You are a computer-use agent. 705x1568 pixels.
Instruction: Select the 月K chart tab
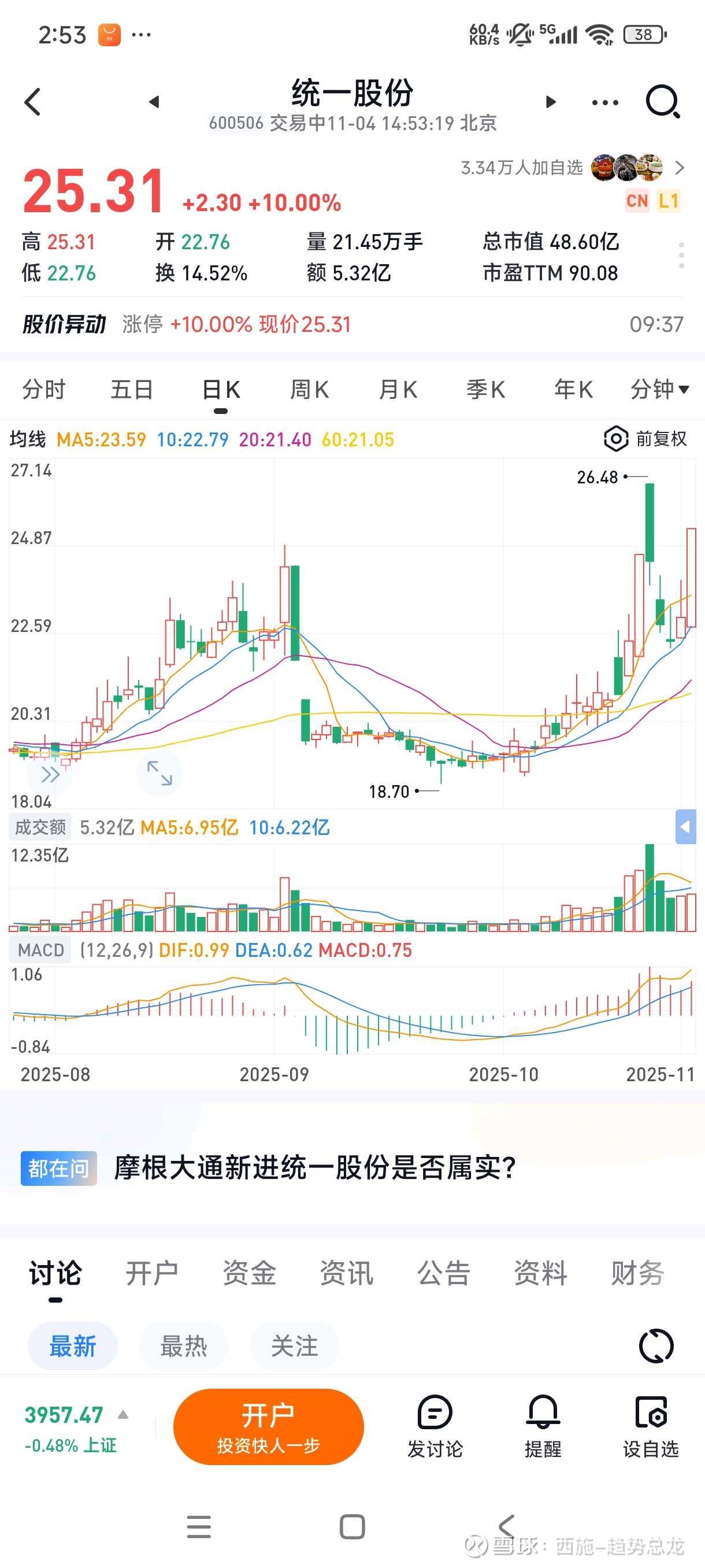(398, 390)
